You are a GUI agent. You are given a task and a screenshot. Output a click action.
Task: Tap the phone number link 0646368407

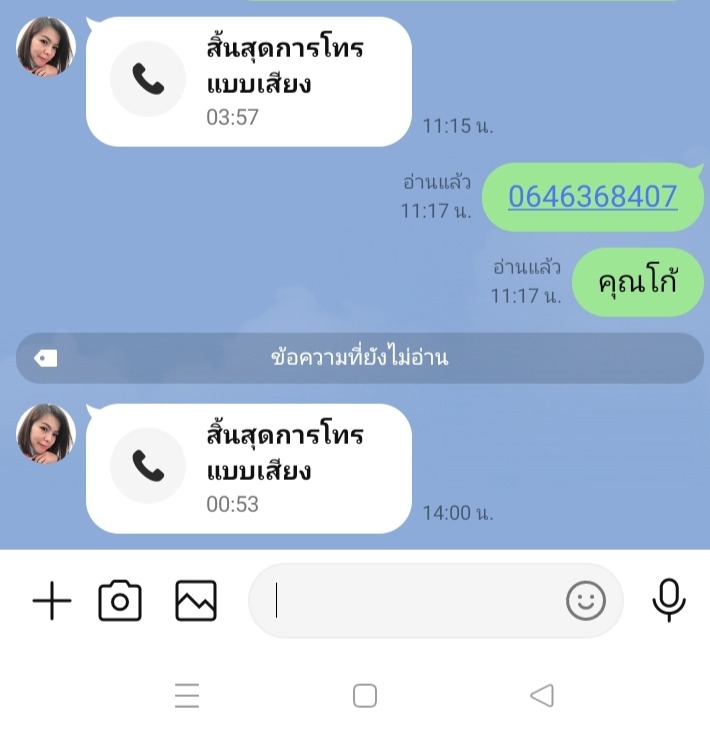(x=592, y=196)
